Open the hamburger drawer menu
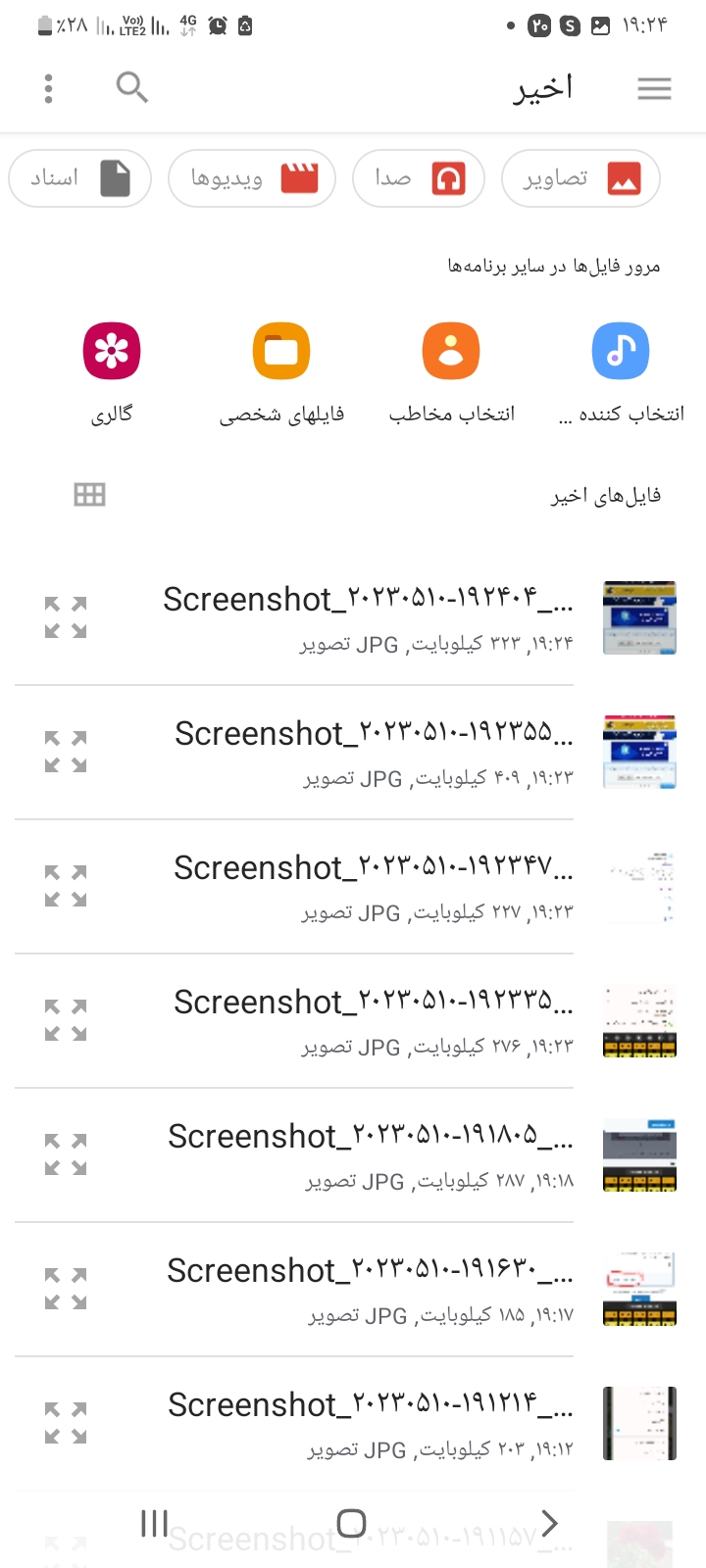 654,89
